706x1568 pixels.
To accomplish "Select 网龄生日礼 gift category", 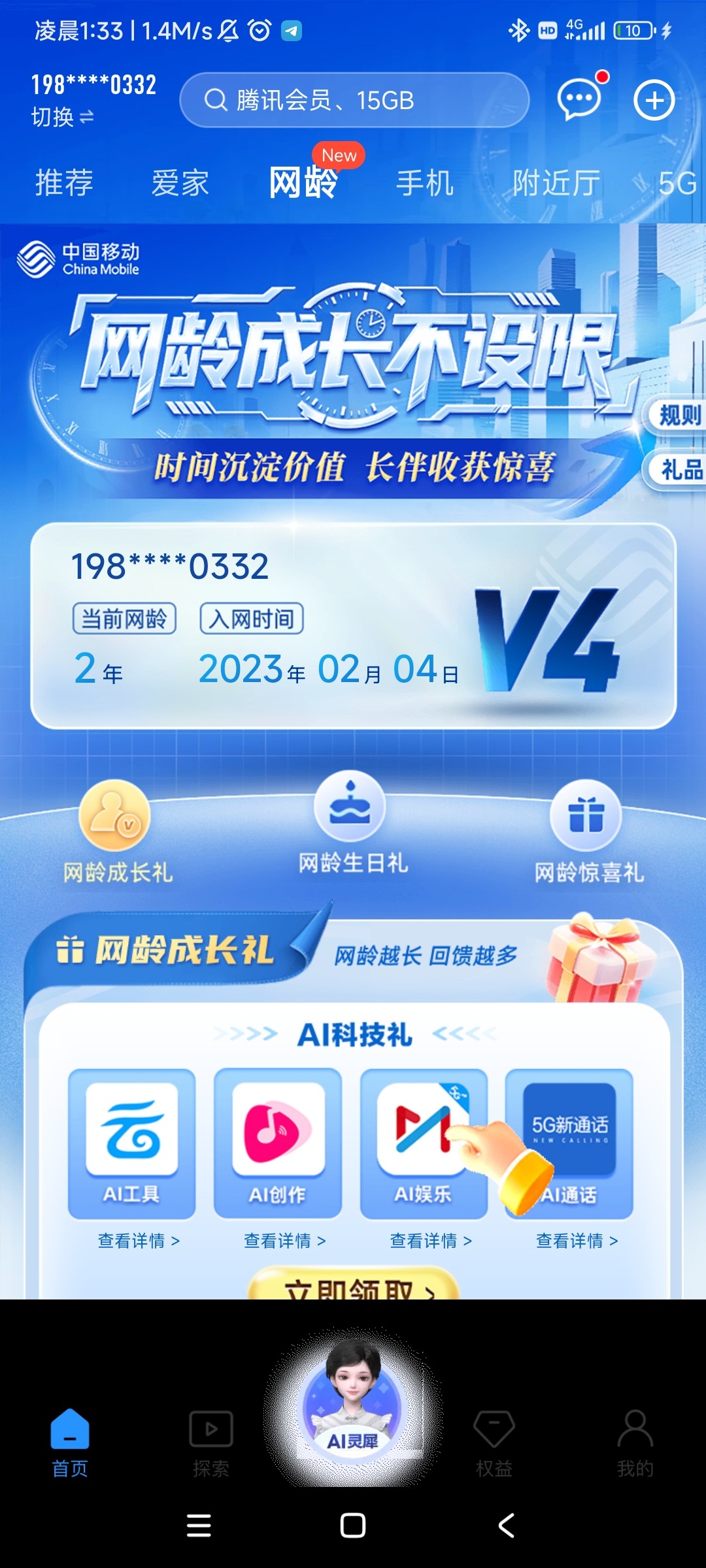I will [x=352, y=823].
